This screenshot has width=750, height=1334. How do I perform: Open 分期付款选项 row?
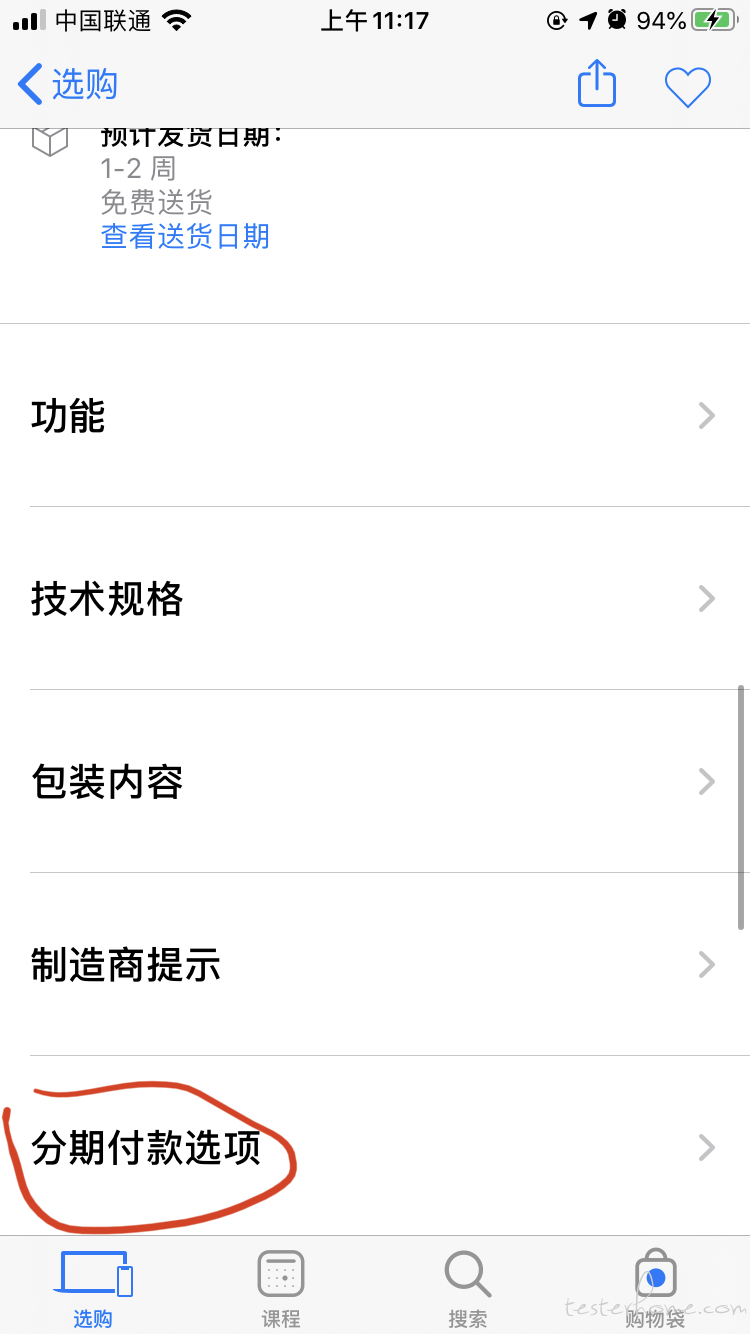coord(375,1146)
